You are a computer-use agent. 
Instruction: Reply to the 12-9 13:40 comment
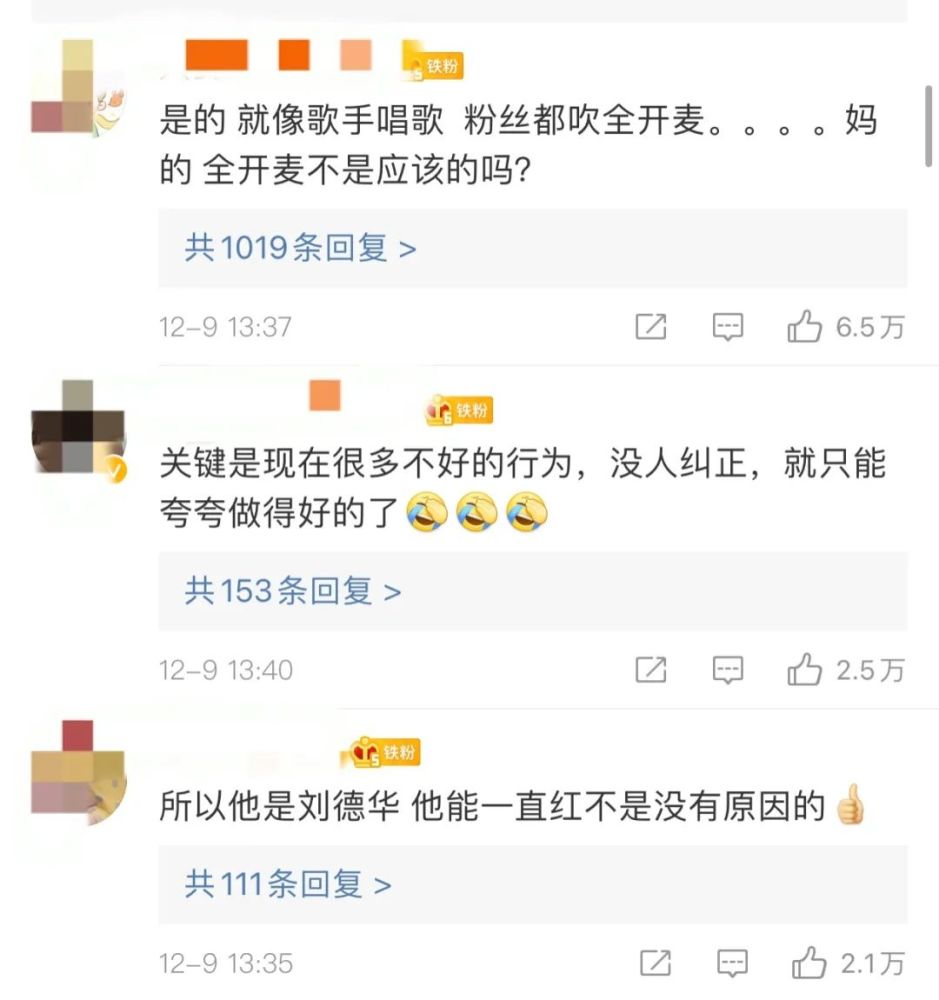(x=728, y=670)
